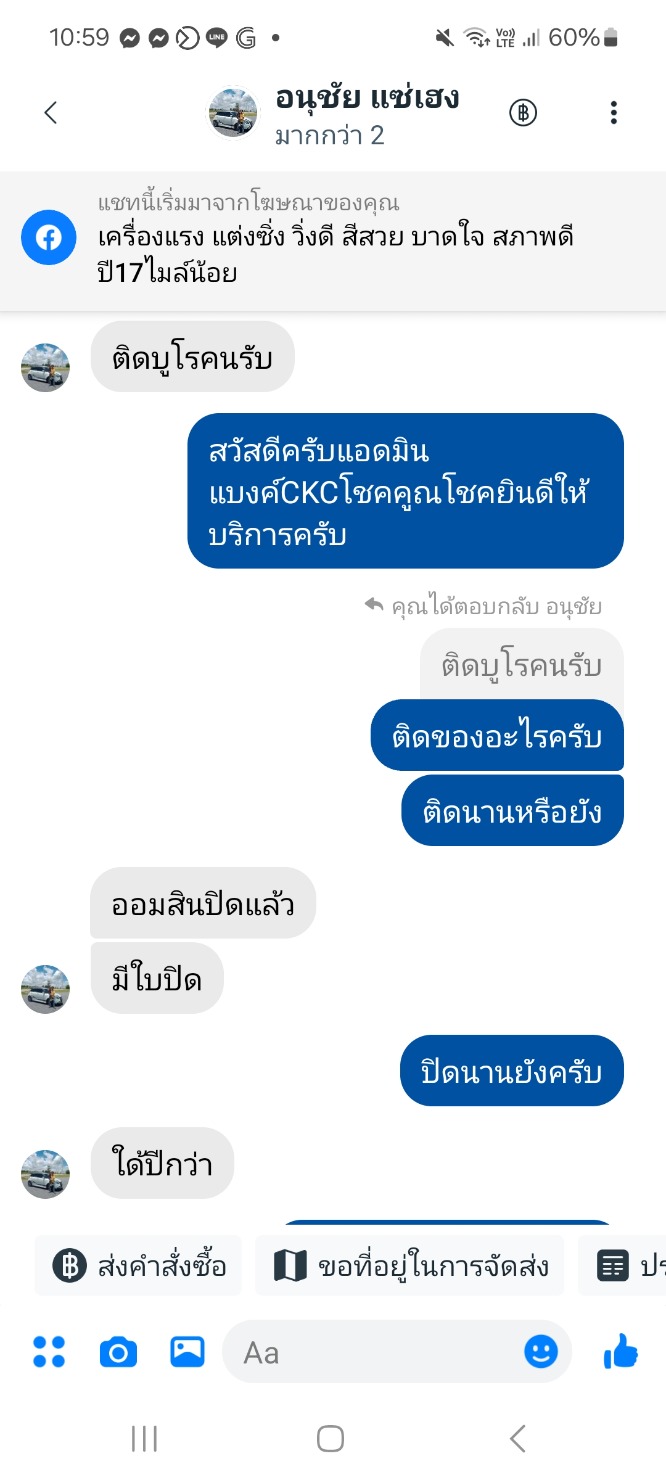
Task: Open the three-dot overflow menu
Action: [x=614, y=113]
